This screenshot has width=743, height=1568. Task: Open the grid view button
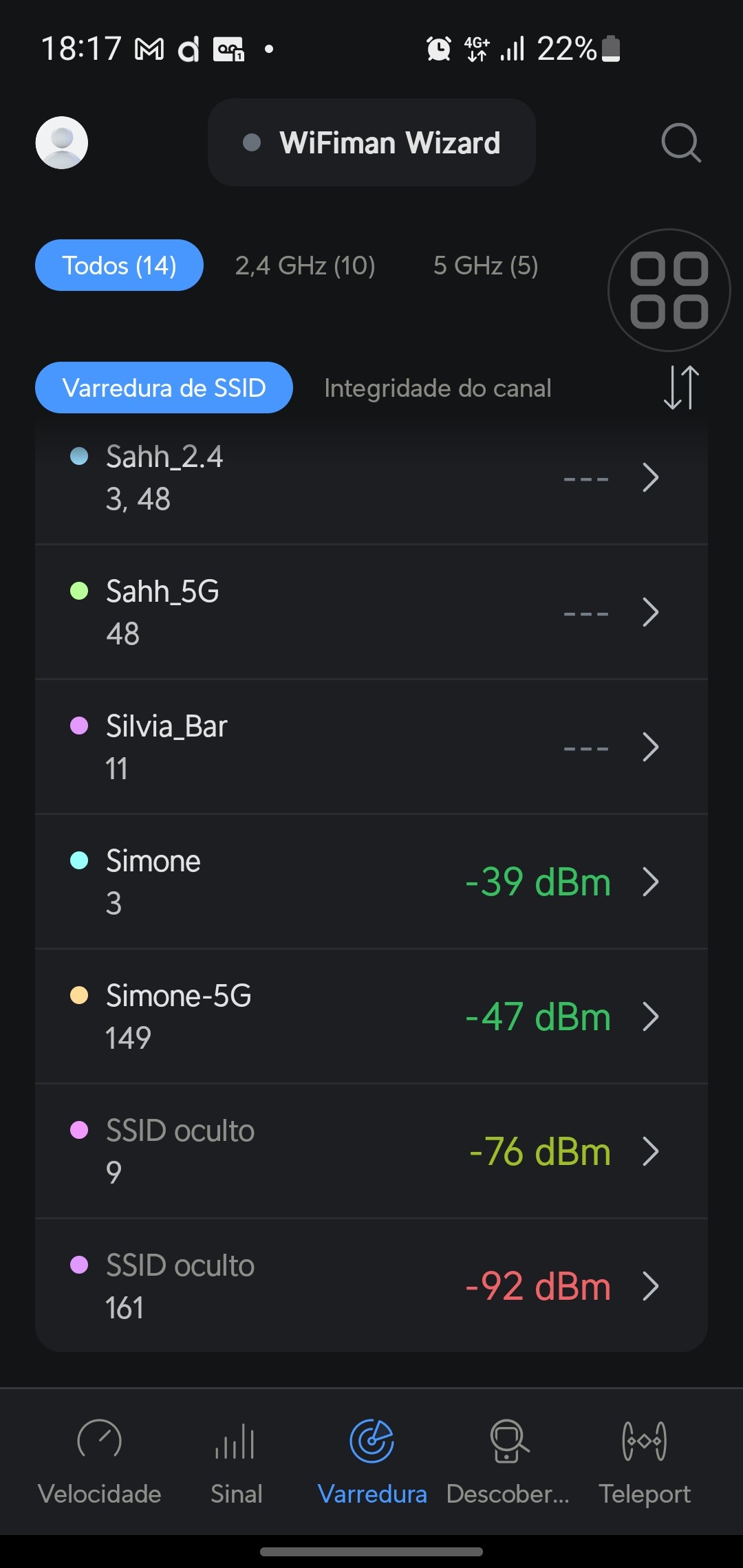669,290
